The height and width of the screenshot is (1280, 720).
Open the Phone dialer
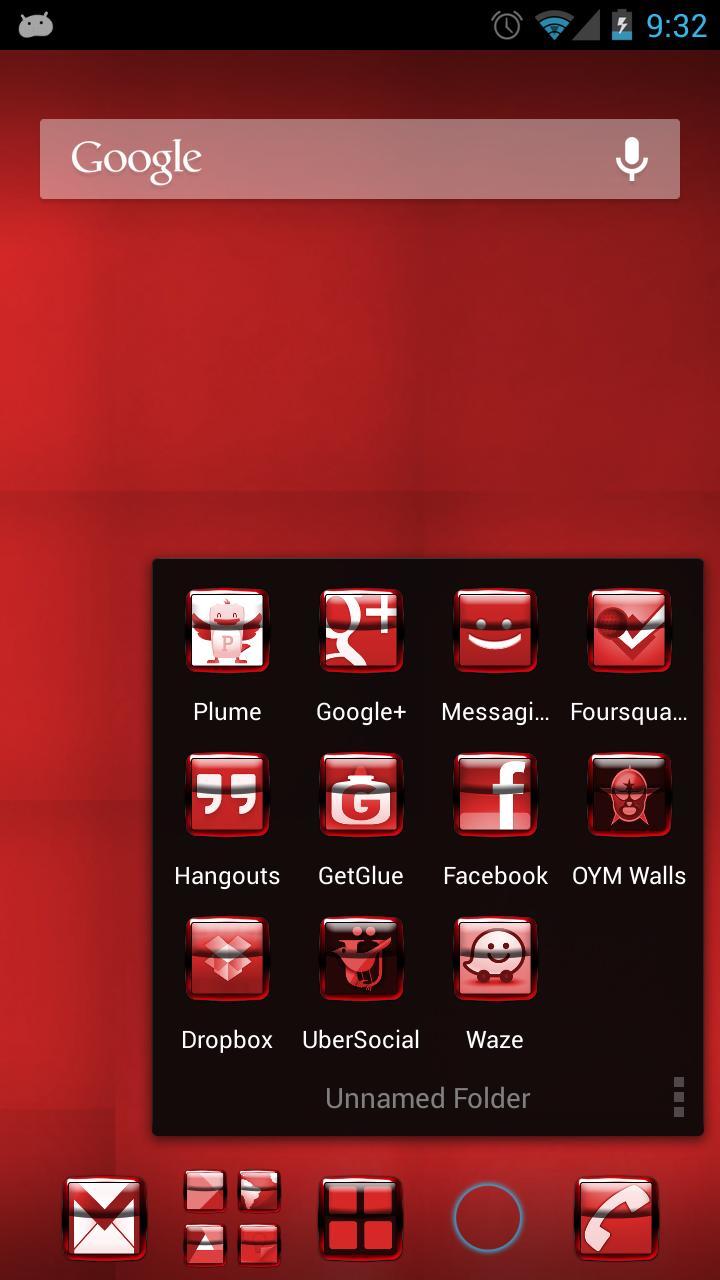(616, 1218)
